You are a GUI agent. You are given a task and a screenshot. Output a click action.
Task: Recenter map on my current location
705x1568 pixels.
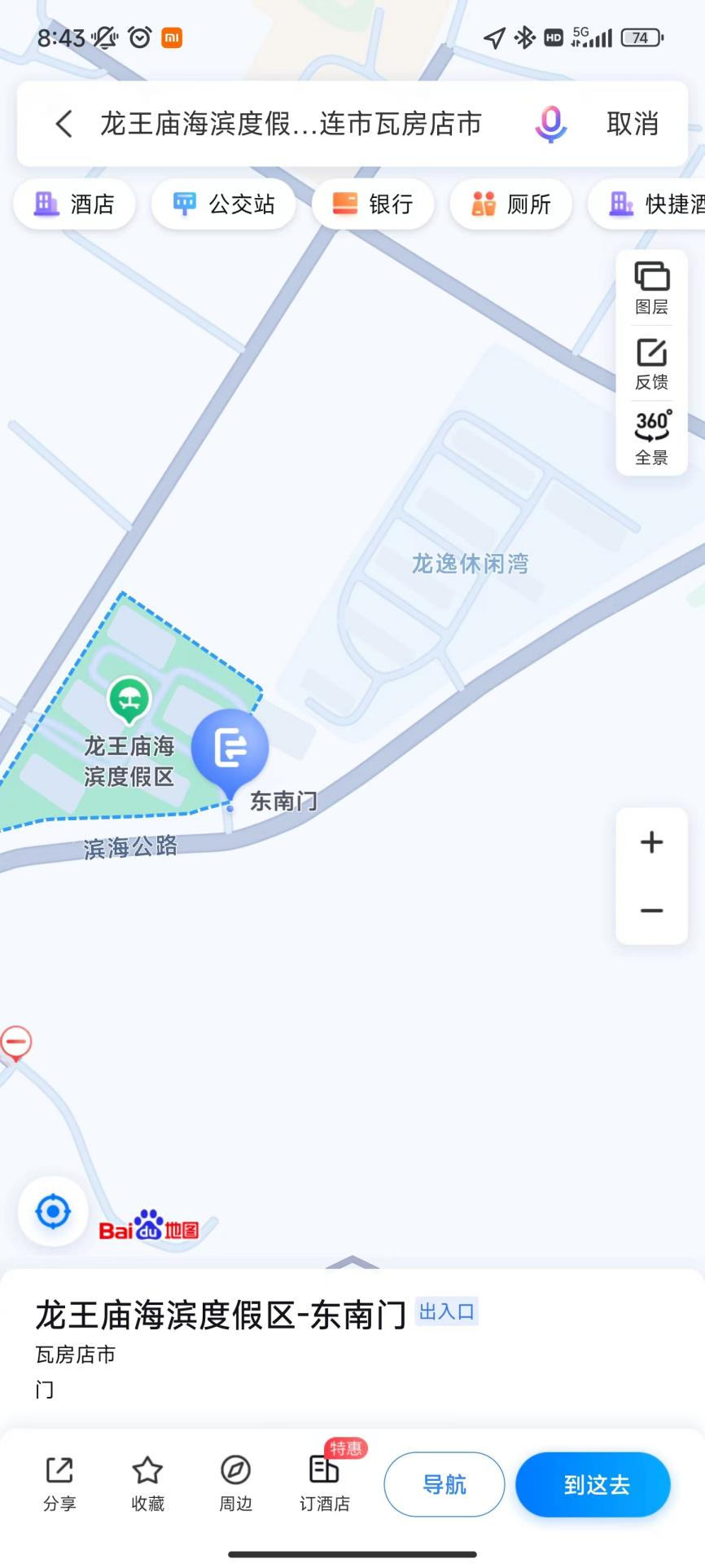[54, 1212]
